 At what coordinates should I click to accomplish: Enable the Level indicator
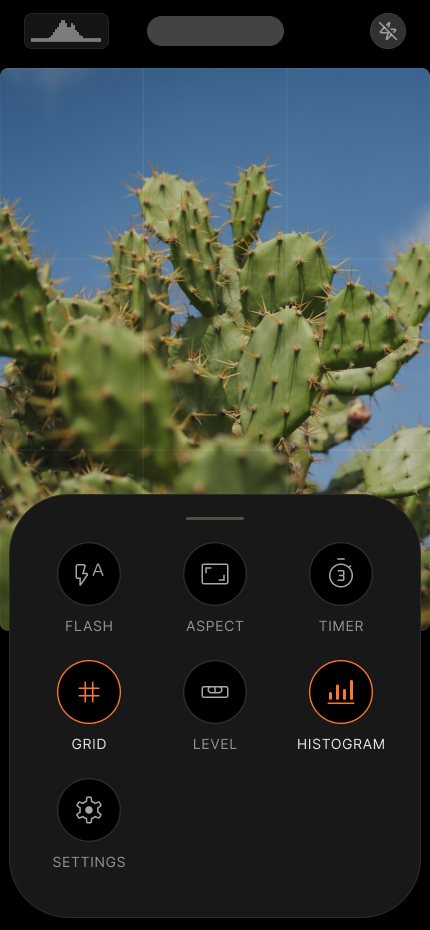point(215,692)
